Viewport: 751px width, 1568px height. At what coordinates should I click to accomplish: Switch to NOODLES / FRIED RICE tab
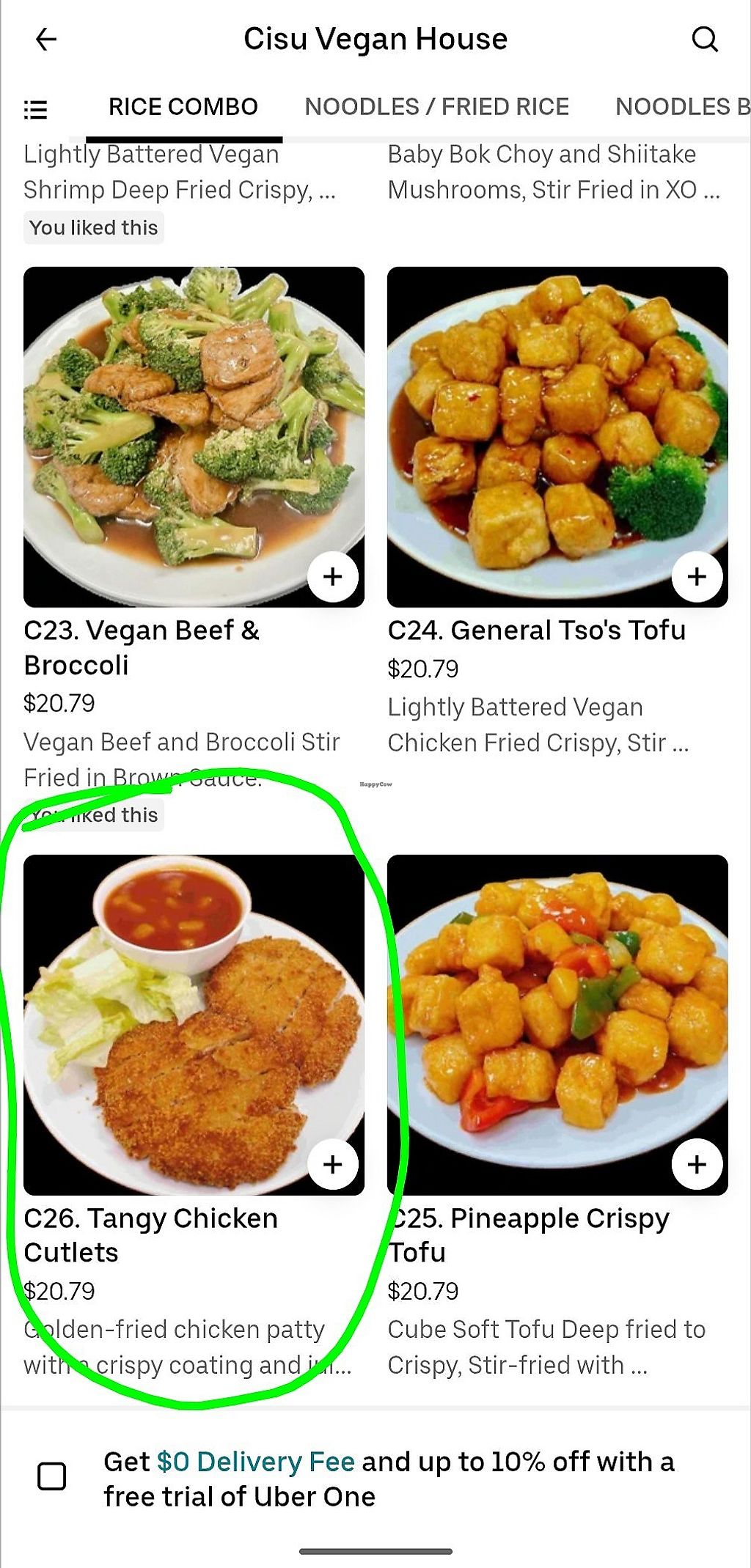[436, 107]
